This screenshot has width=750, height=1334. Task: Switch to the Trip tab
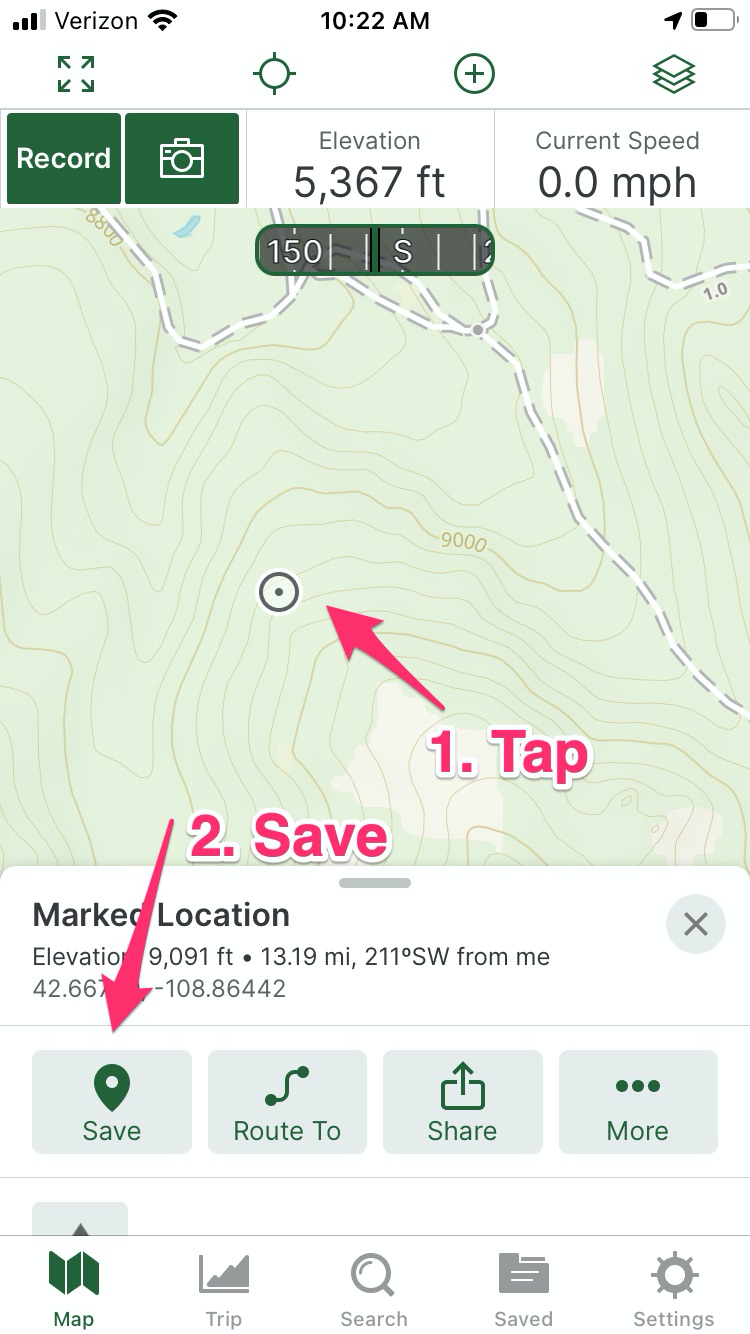tap(224, 1289)
